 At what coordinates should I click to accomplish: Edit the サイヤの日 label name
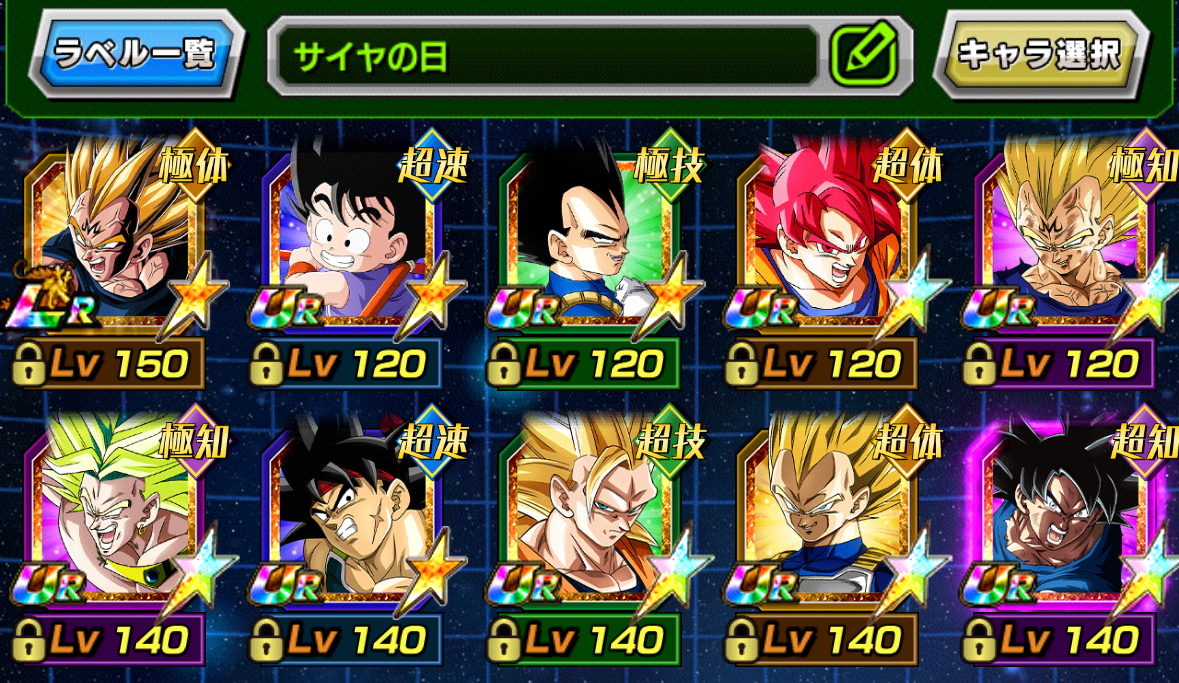(863, 54)
